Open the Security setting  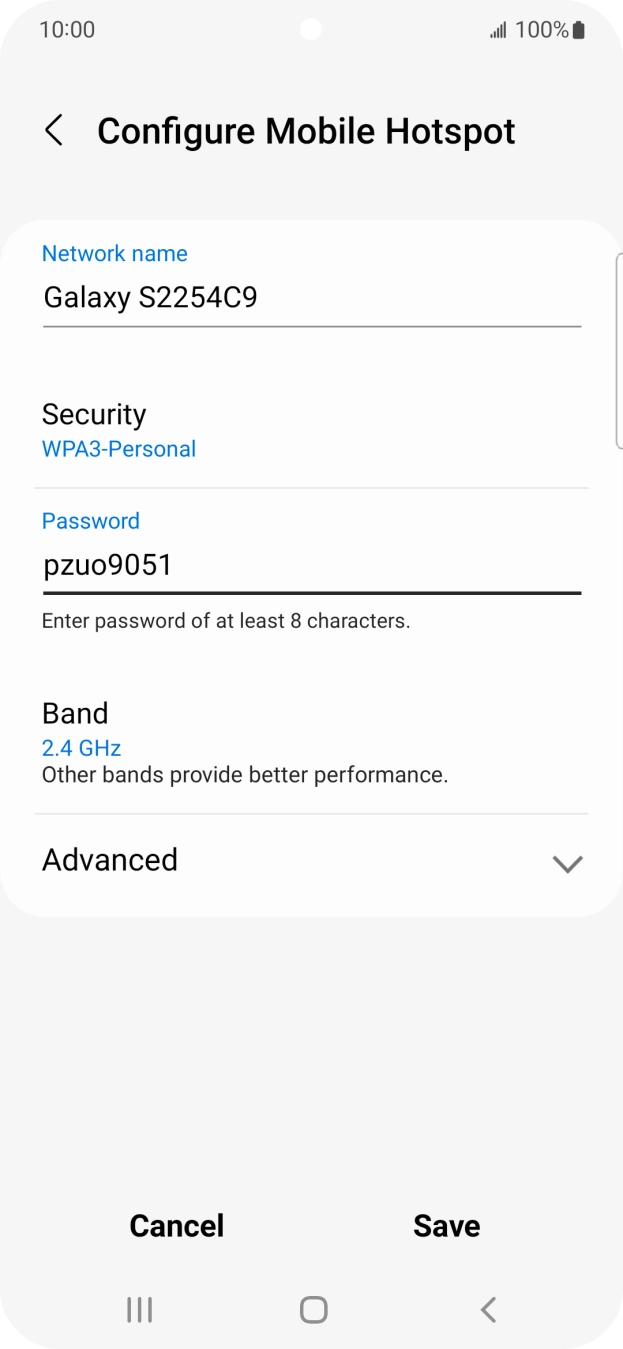click(311, 430)
